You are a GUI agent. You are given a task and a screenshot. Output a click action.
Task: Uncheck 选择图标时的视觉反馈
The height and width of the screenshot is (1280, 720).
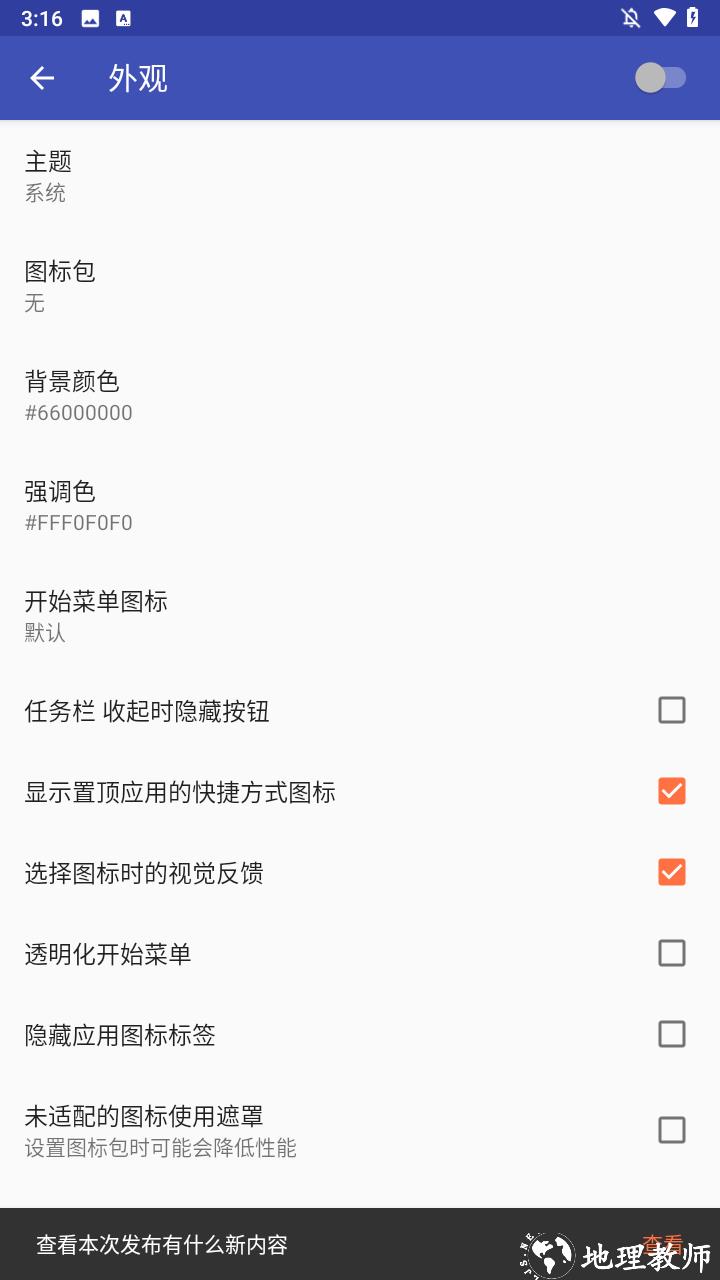point(671,872)
